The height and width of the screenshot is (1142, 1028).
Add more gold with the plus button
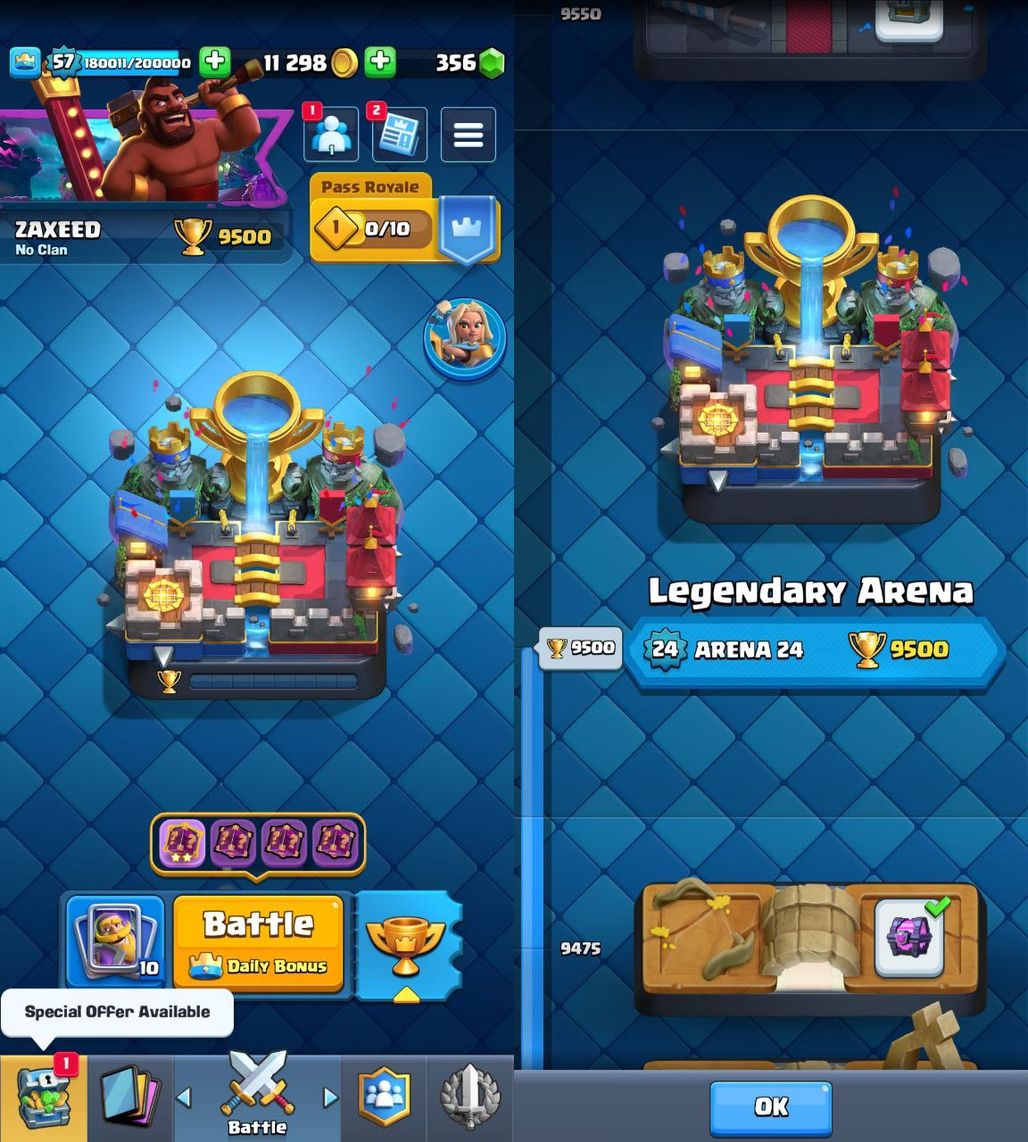(214, 62)
